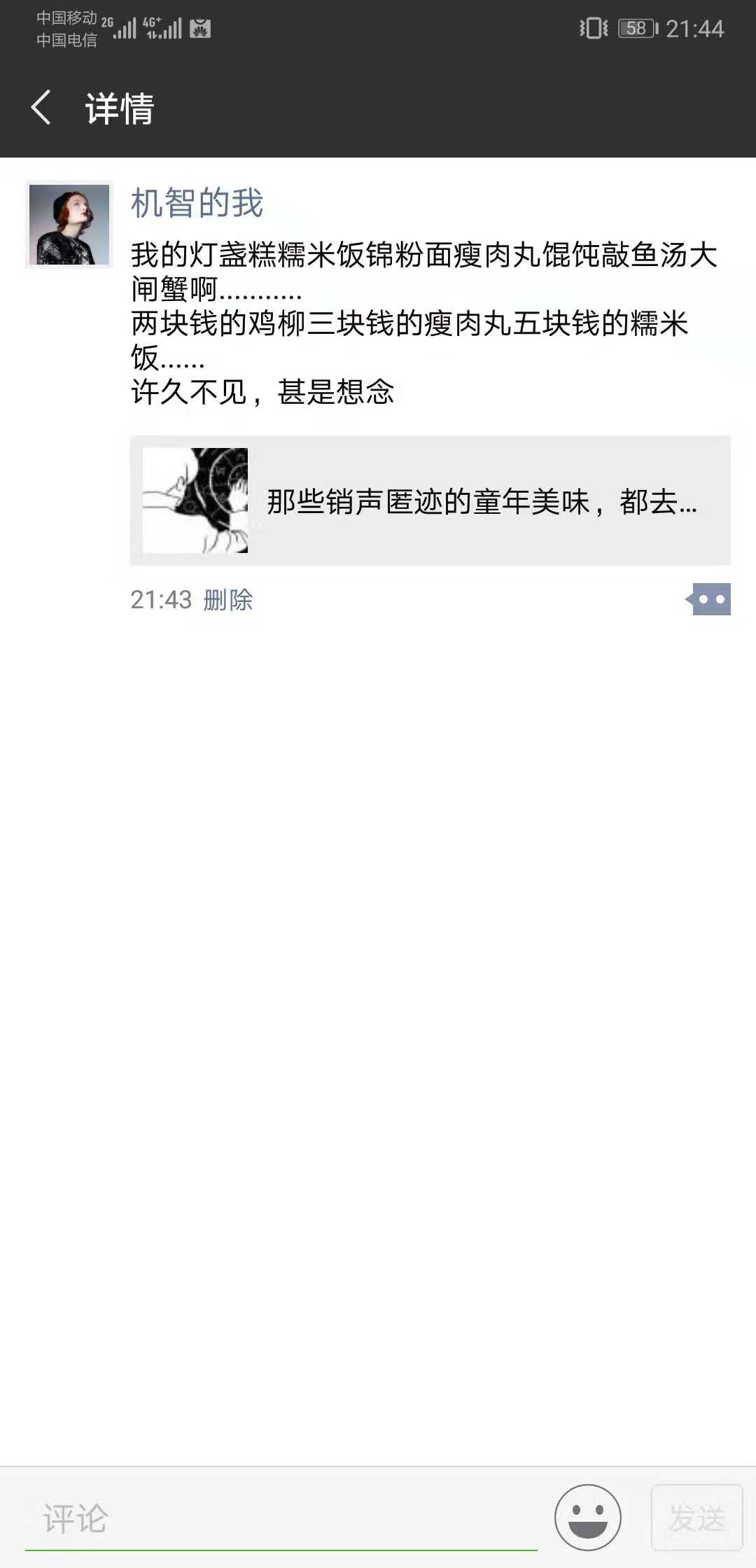This screenshot has height=1568, width=756.
Task: Open the like/comment bubble menu
Action: coord(710,599)
